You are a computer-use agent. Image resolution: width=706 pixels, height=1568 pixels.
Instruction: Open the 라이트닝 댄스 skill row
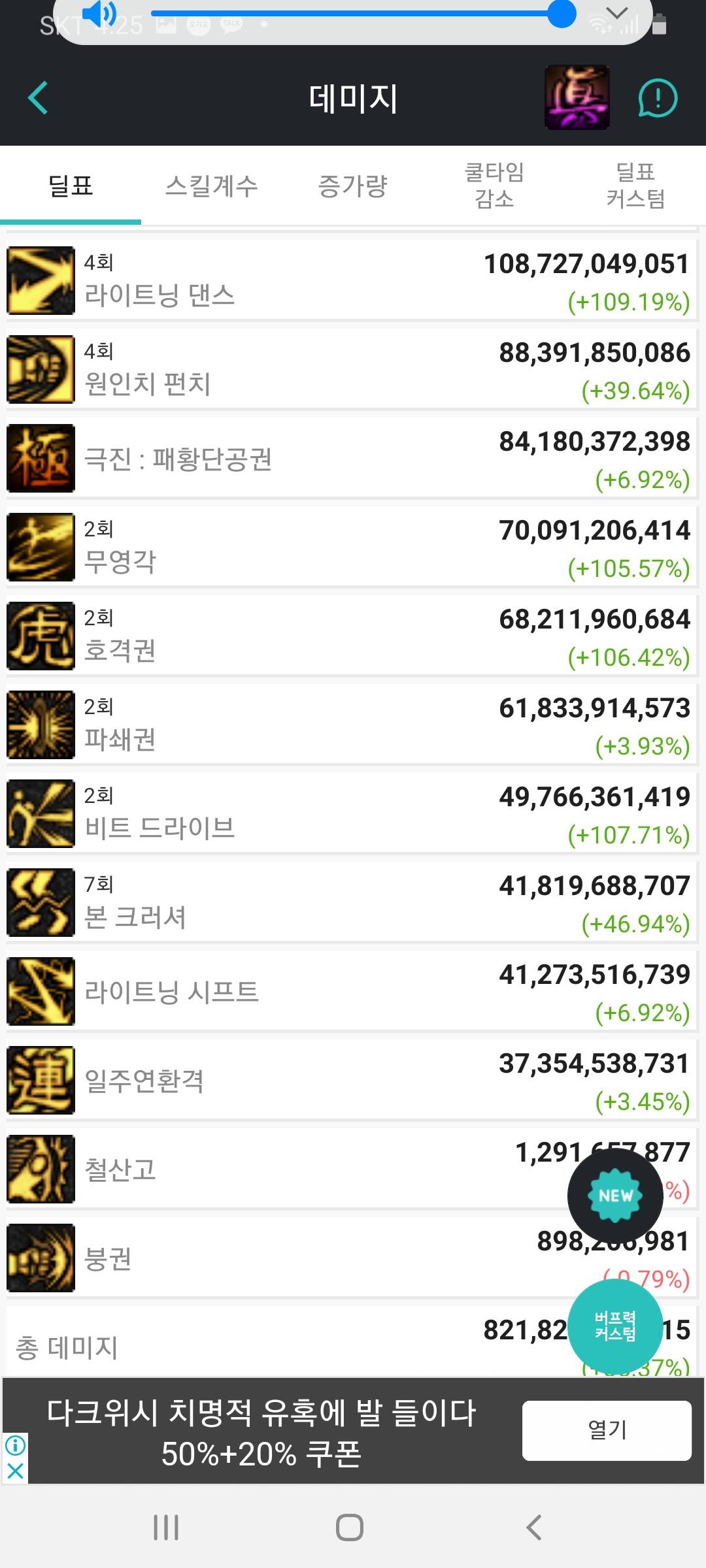[352, 280]
